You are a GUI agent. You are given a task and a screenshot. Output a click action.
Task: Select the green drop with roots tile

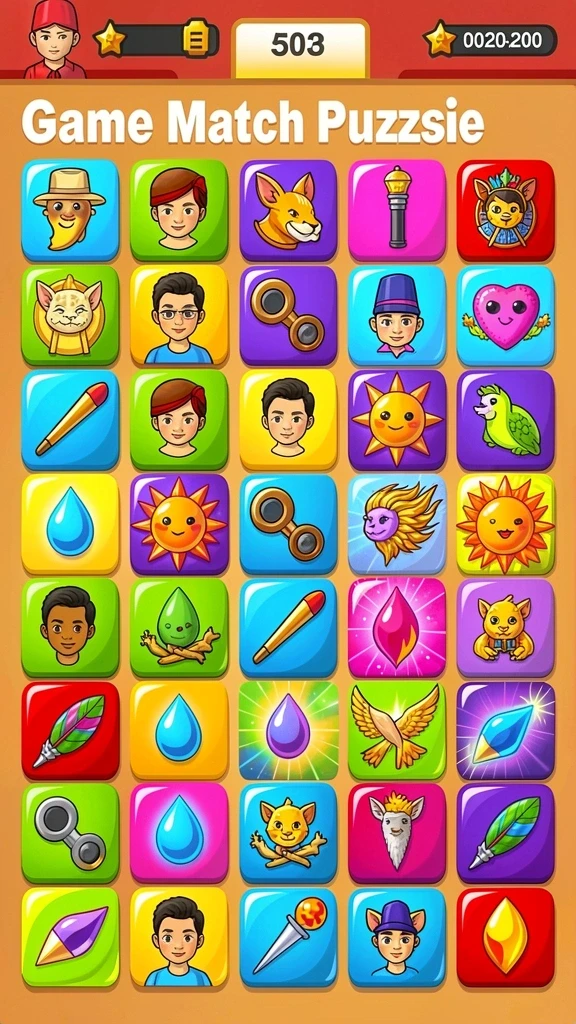coord(179,628)
